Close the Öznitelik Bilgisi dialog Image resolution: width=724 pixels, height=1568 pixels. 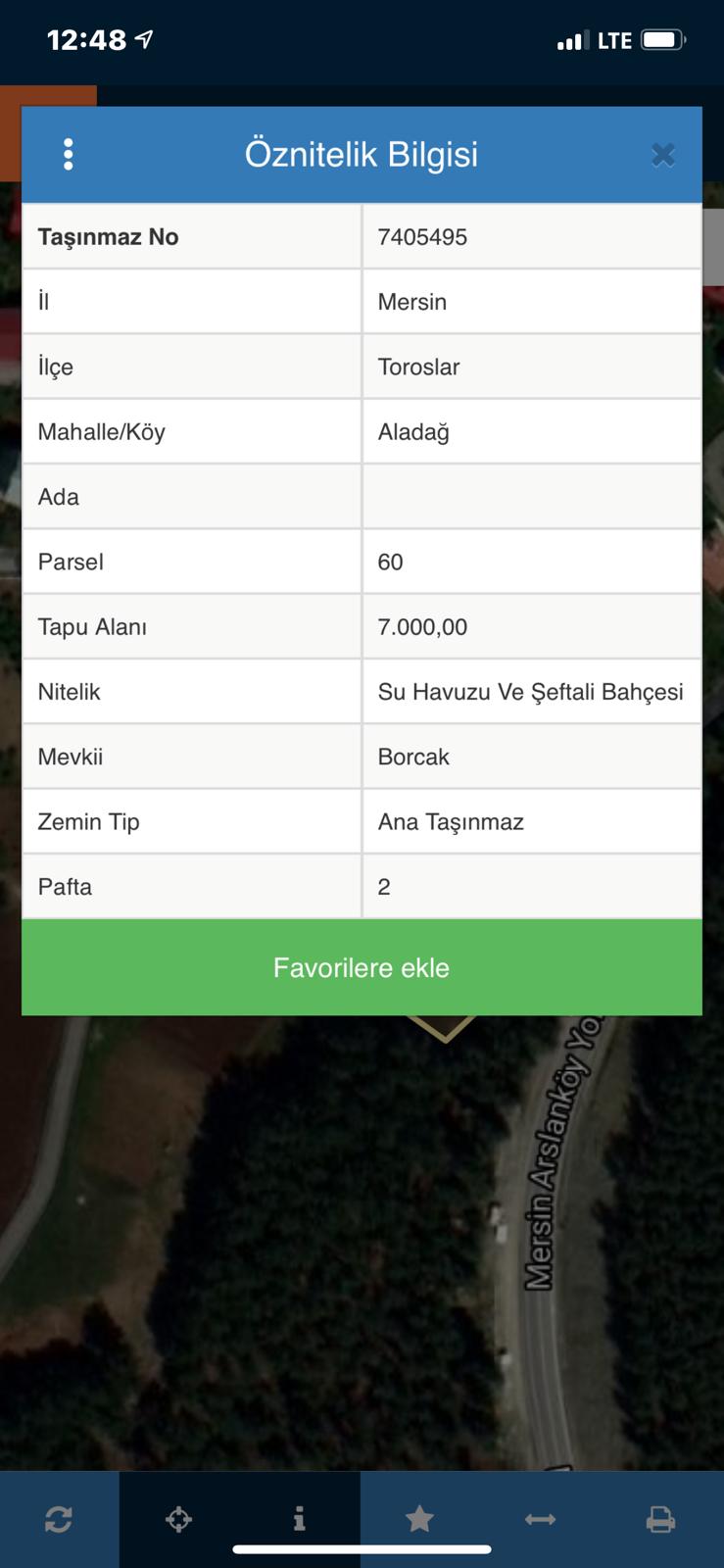pos(663,155)
